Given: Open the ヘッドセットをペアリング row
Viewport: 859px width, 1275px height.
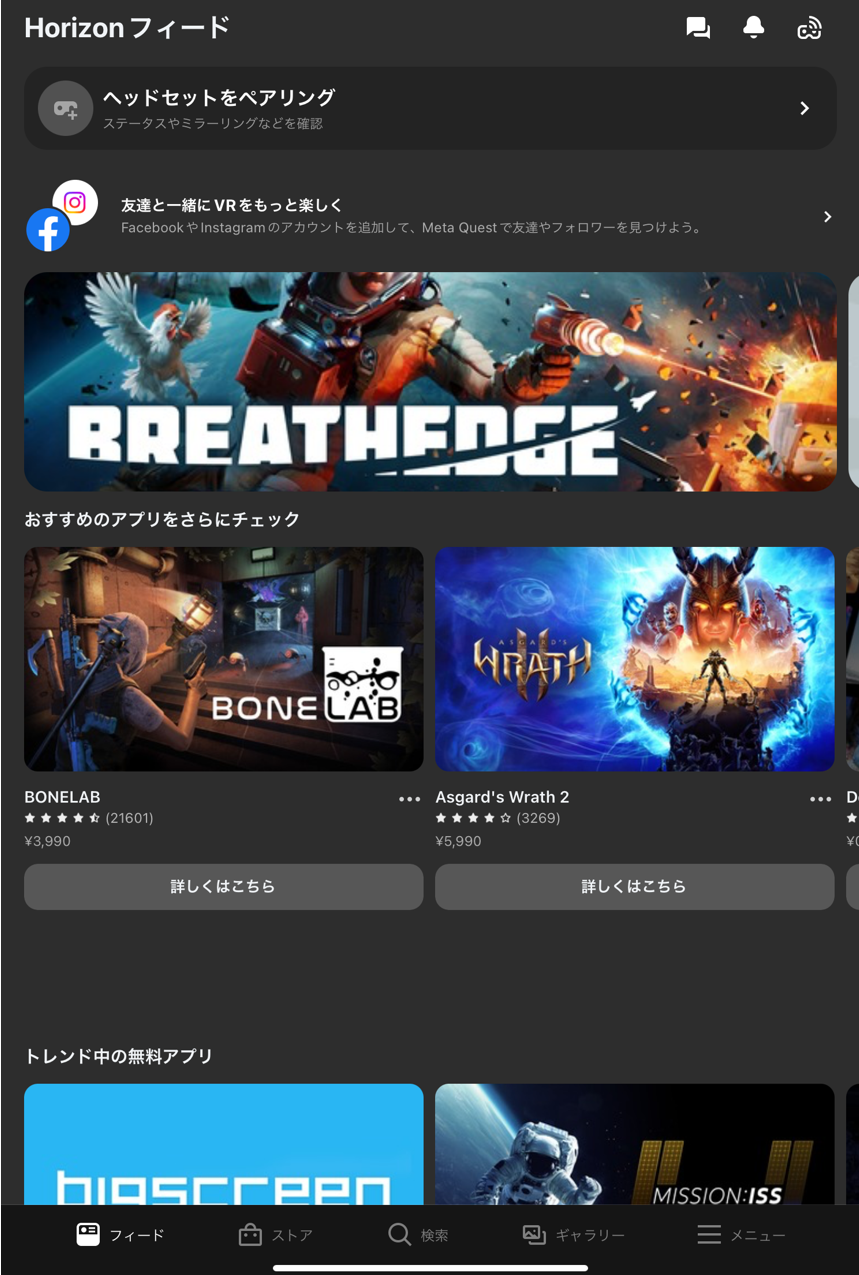Looking at the screenshot, I should pos(430,108).
